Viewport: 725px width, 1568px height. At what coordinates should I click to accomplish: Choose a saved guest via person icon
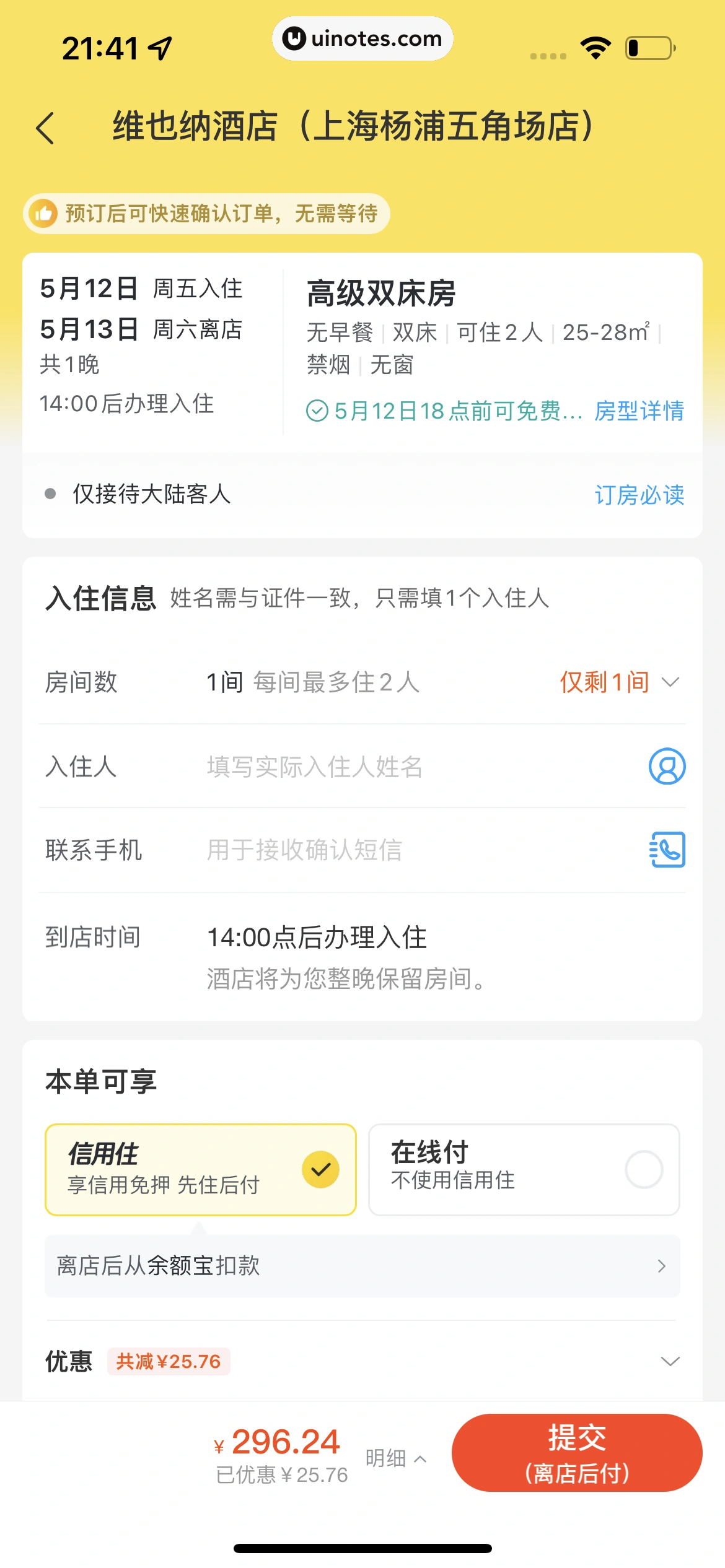tap(667, 767)
